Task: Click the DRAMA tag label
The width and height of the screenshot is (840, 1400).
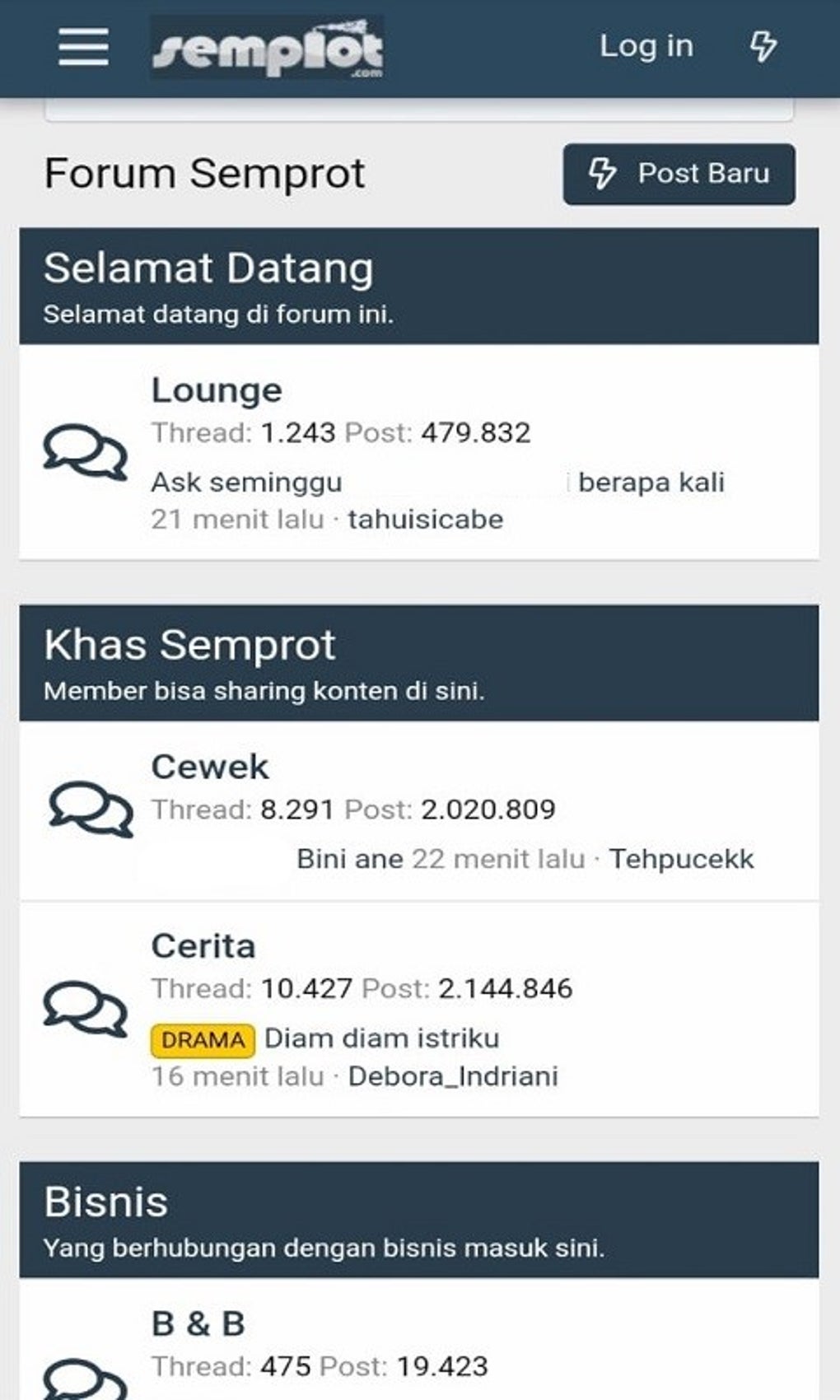Action: click(204, 1038)
